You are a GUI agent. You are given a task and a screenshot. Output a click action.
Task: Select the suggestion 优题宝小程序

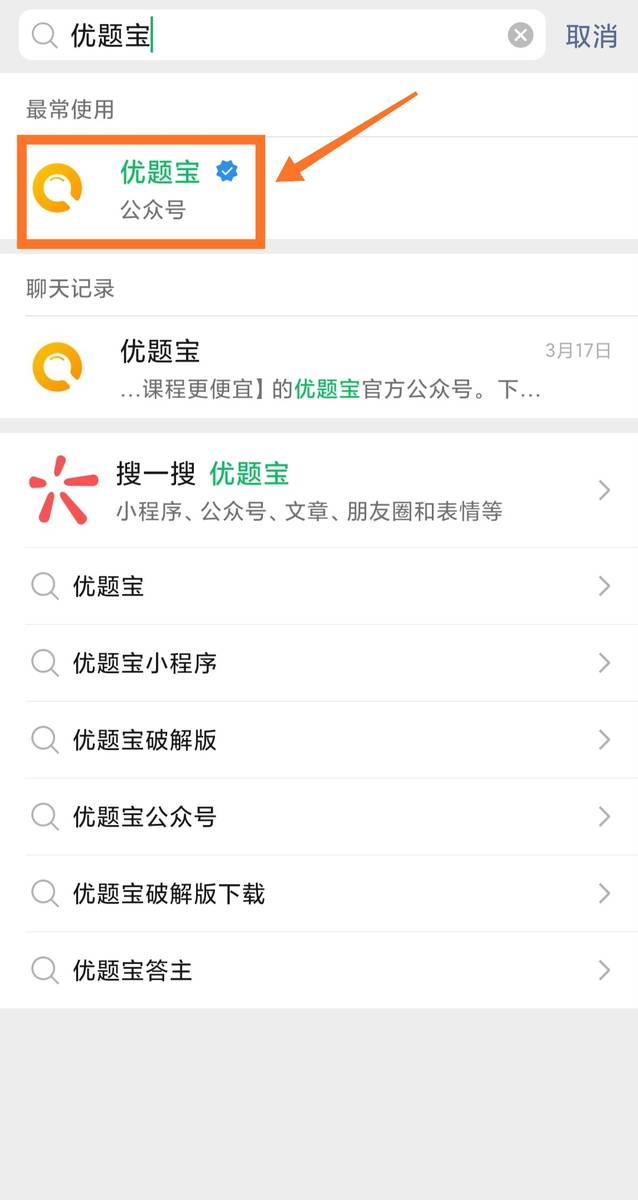coord(319,663)
